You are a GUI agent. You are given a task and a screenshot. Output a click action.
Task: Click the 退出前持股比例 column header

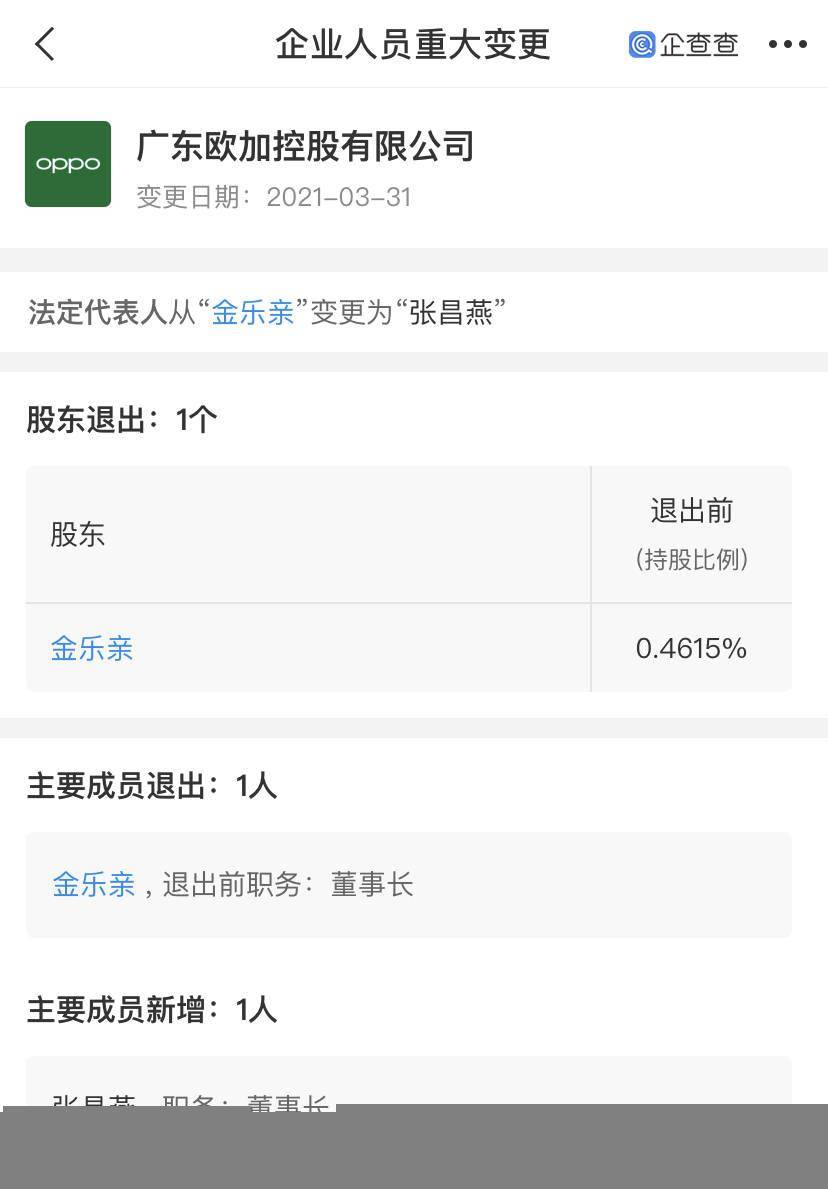(x=692, y=534)
